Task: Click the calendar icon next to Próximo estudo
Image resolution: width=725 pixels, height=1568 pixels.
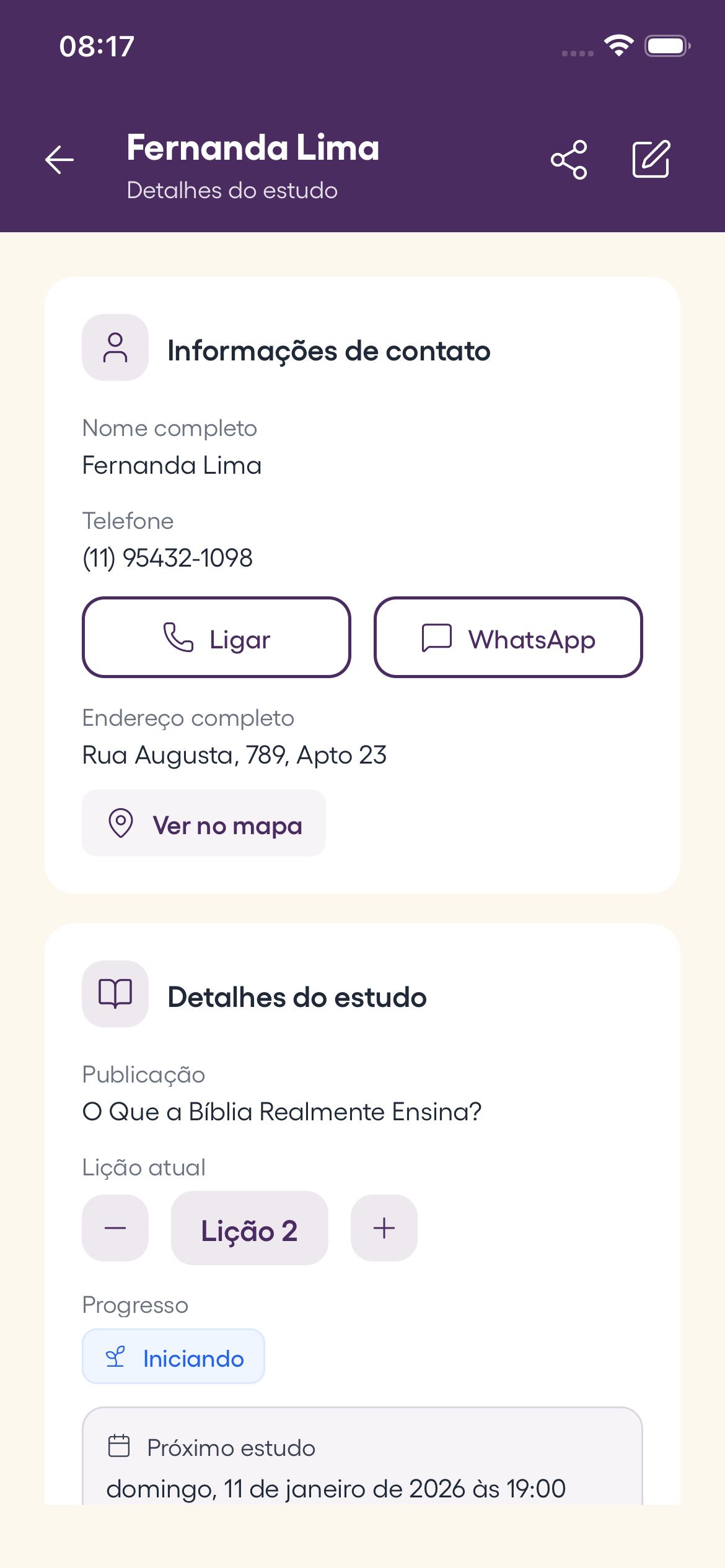Action: [119, 1447]
